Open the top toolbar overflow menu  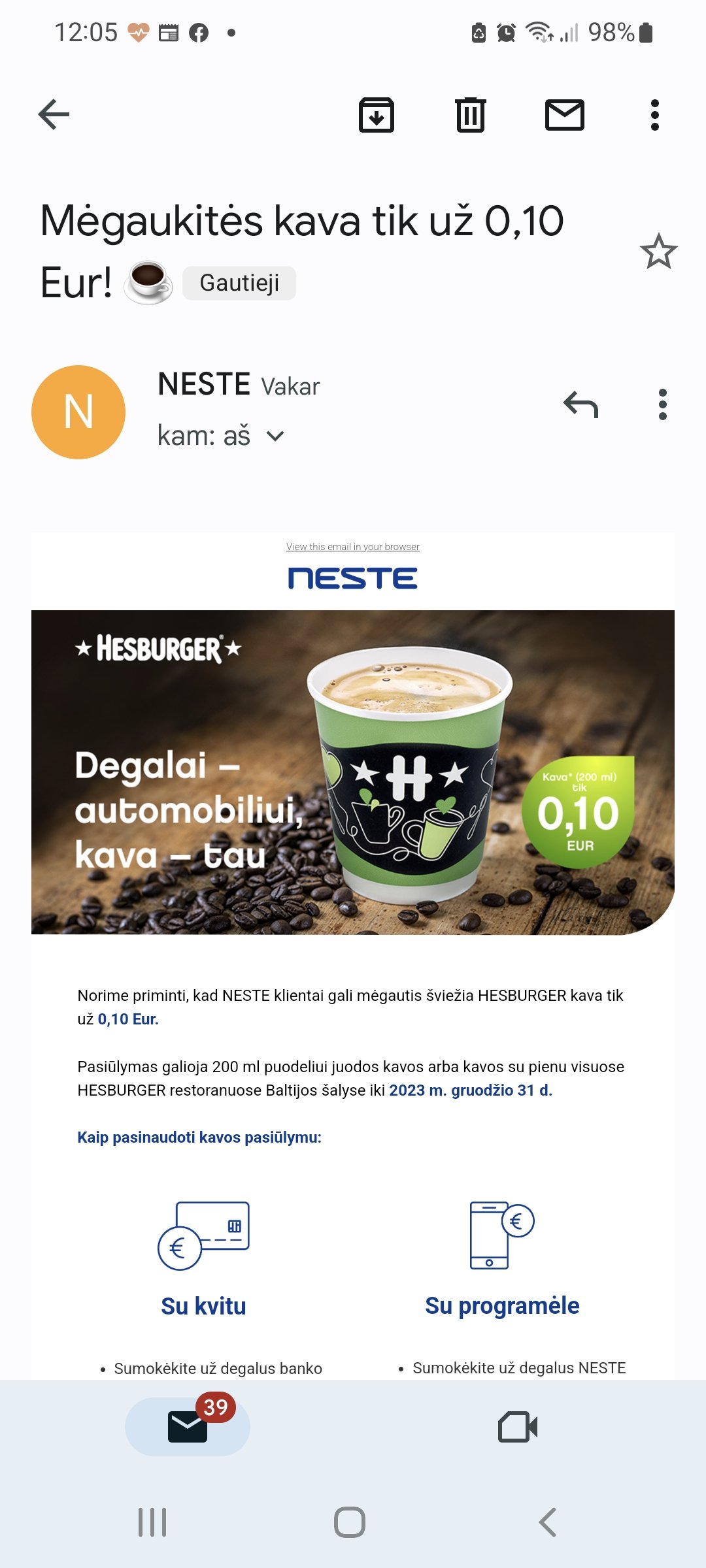click(x=655, y=115)
